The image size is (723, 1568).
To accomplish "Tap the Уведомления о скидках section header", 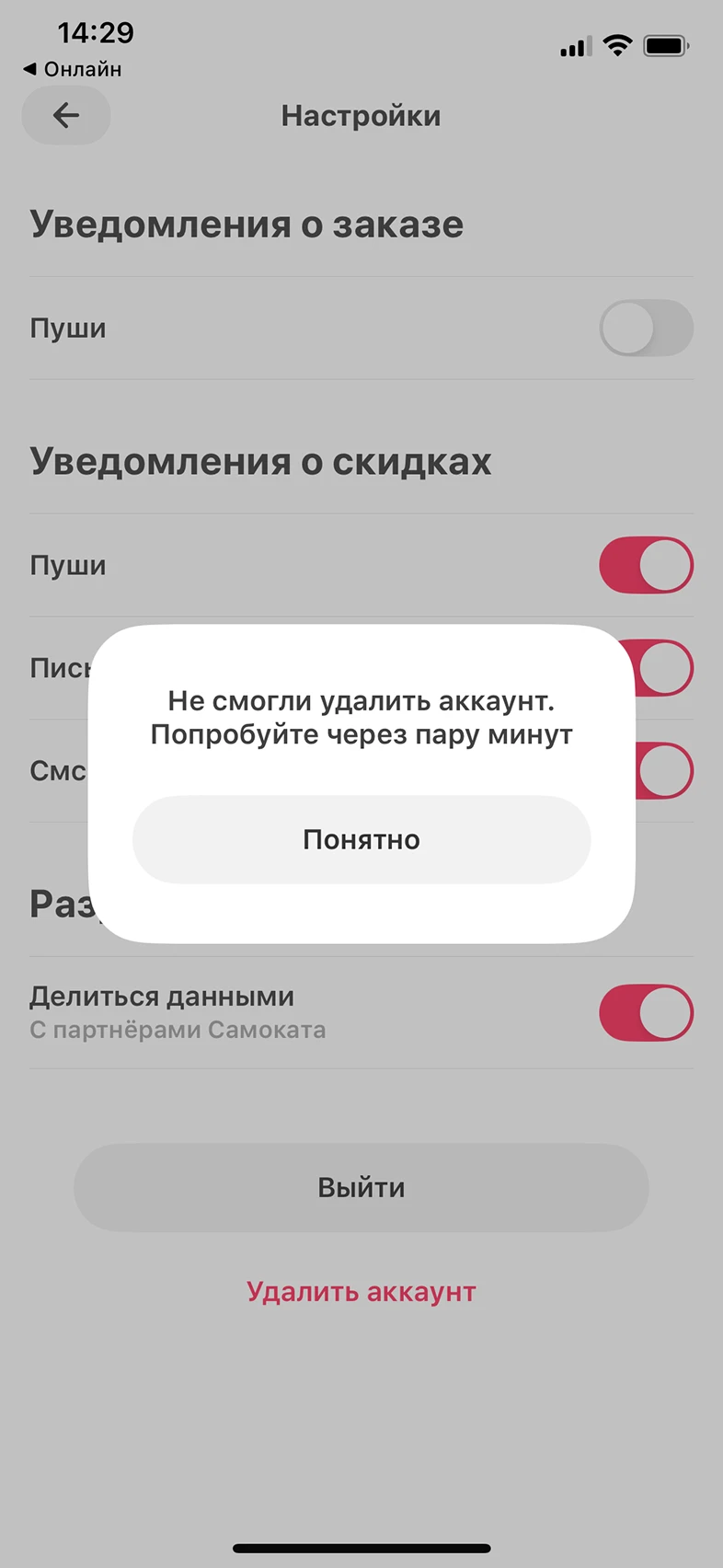I will 260,461.
